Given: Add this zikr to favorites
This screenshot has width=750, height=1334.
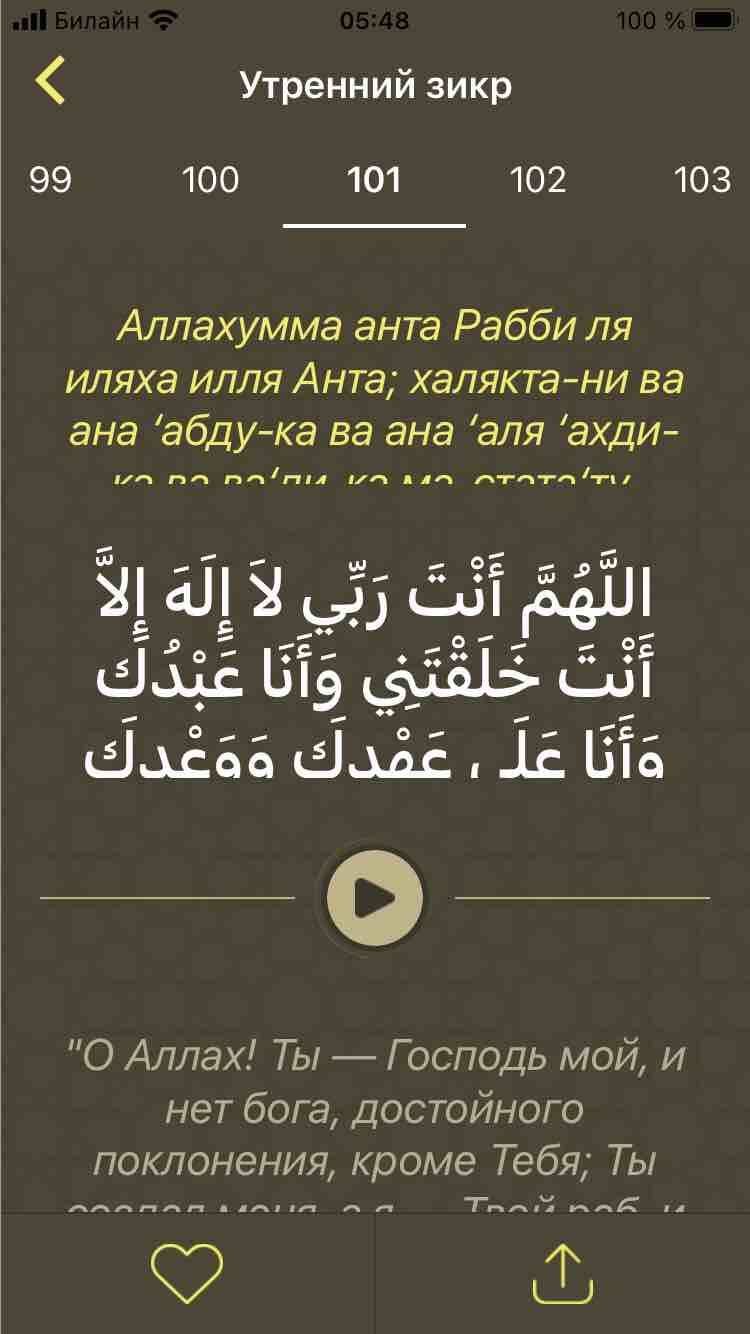Looking at the screenshot, I should coord(187,1272).
